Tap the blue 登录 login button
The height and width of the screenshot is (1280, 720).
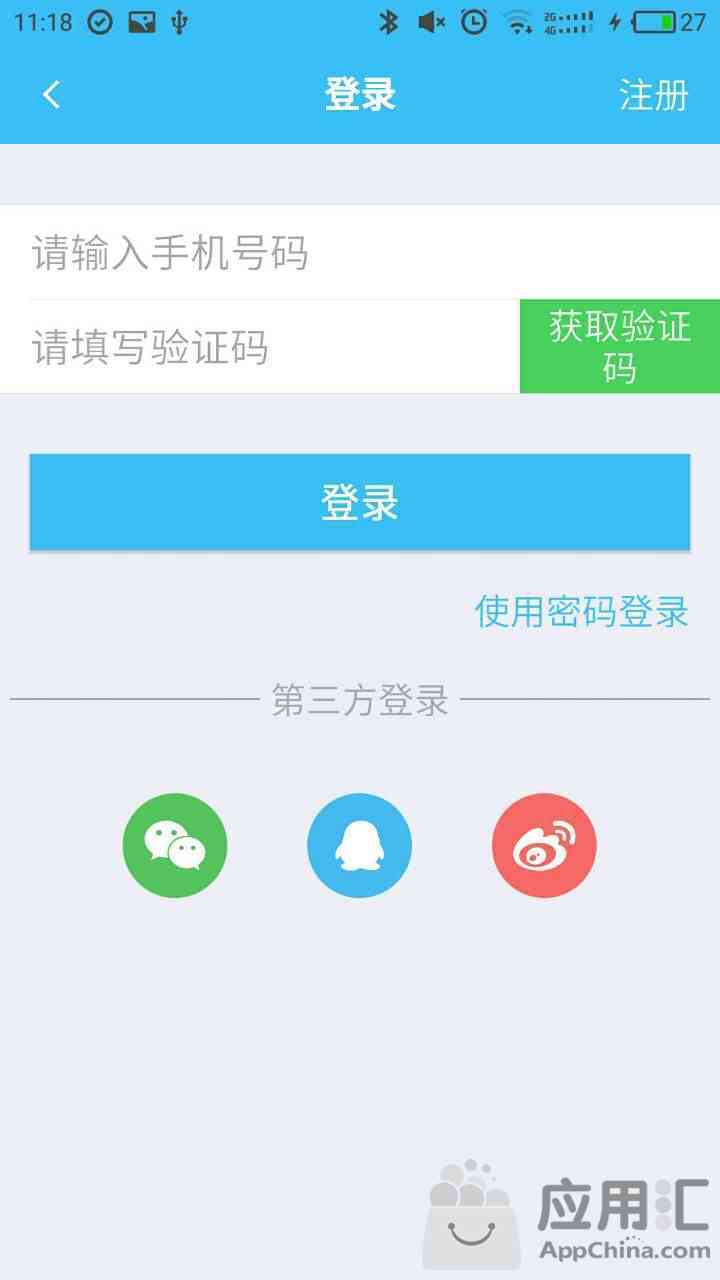point(360,502)
